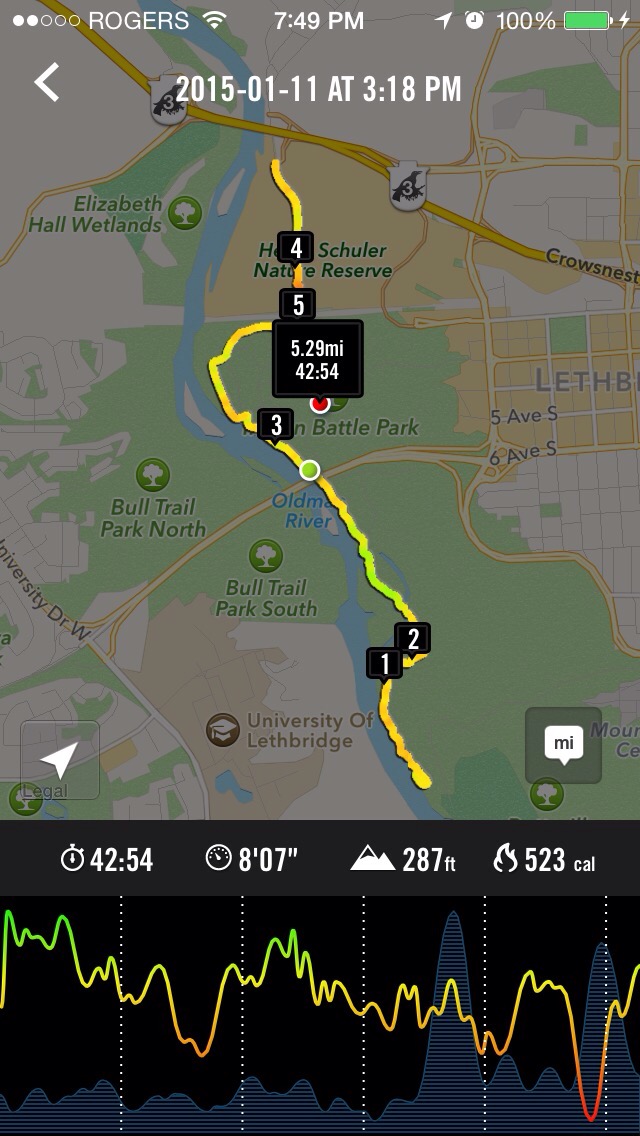Go back using the arrow

tap(47, 83)
